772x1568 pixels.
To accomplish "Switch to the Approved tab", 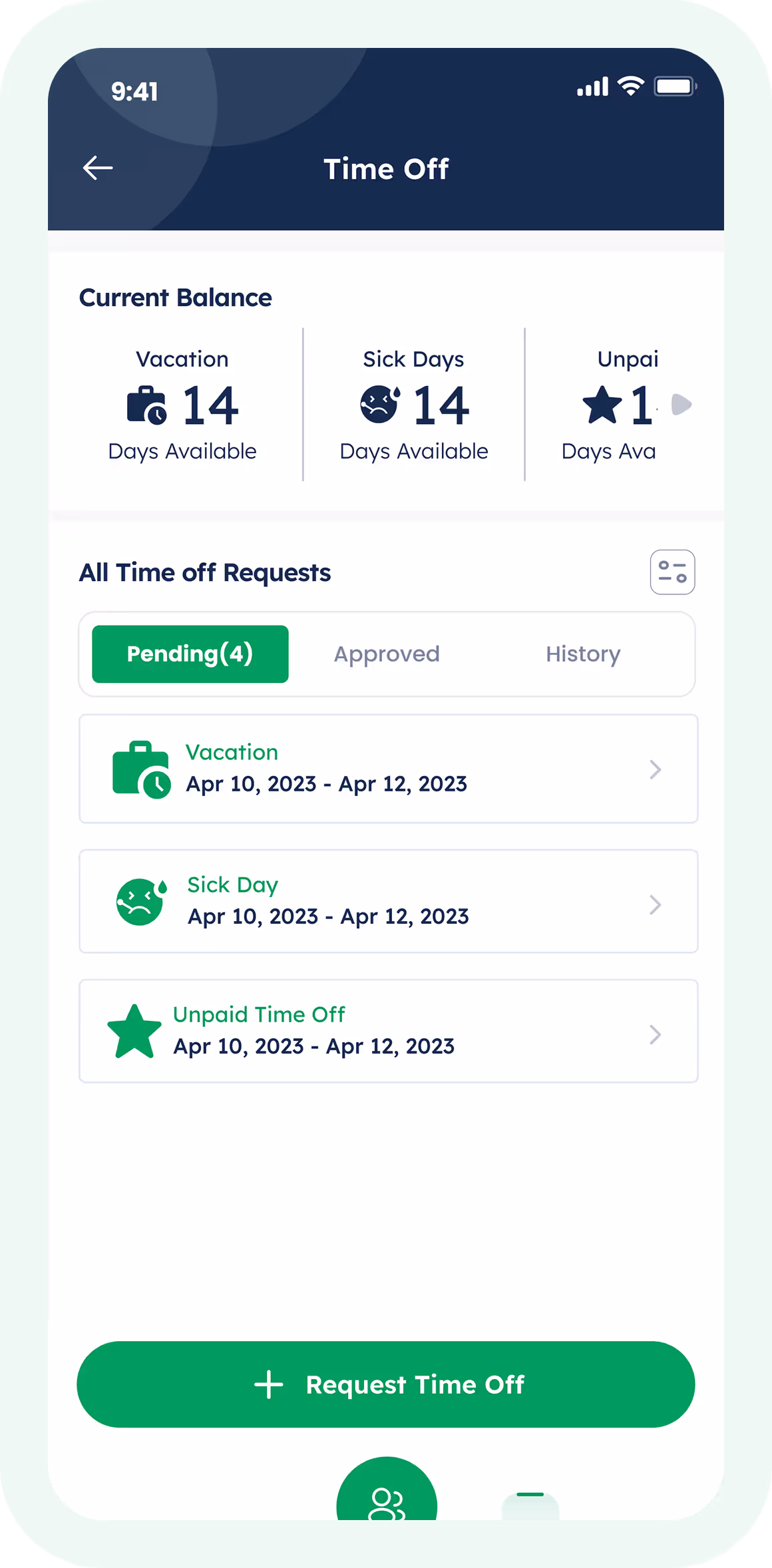I will point(386,654).
